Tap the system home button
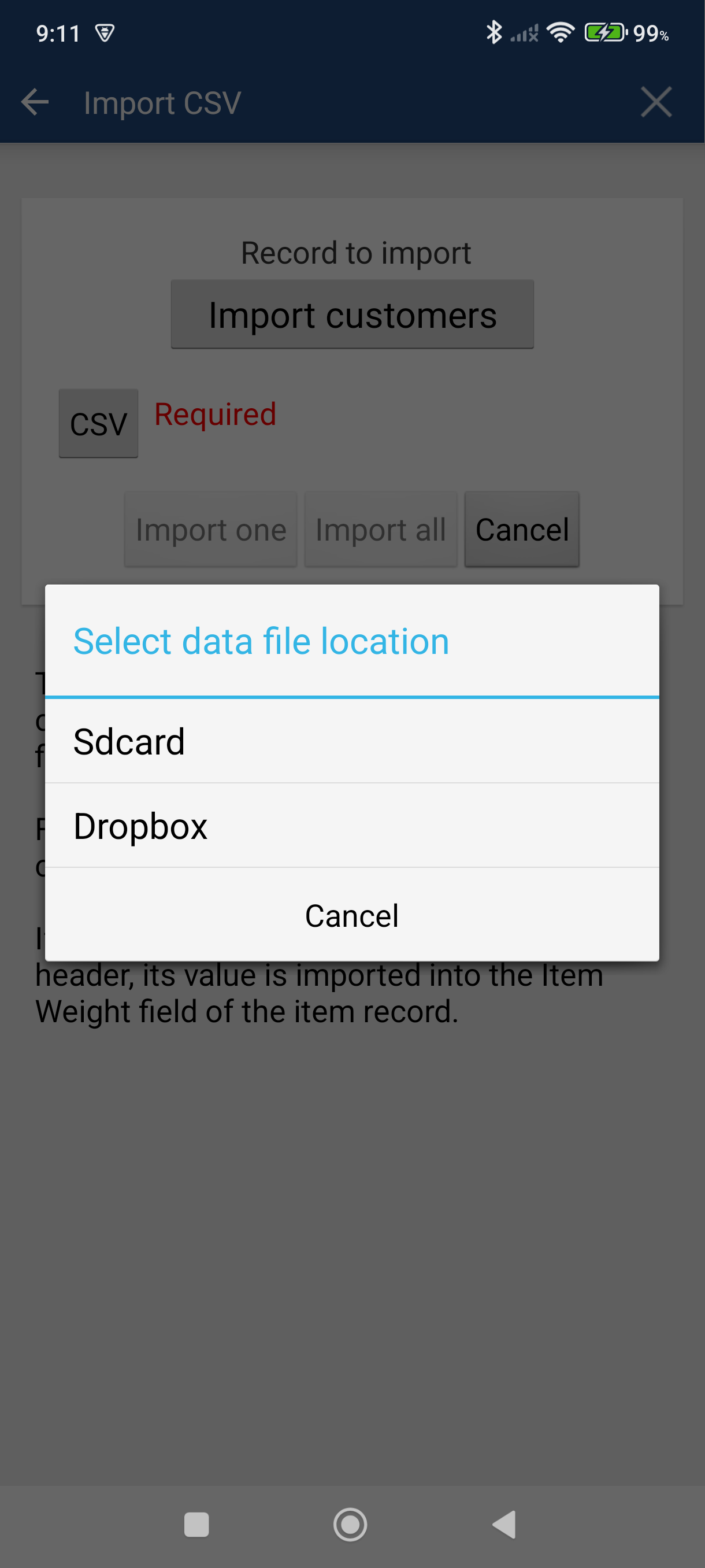The image size is (705, 1568). (x=350, y=1525)
